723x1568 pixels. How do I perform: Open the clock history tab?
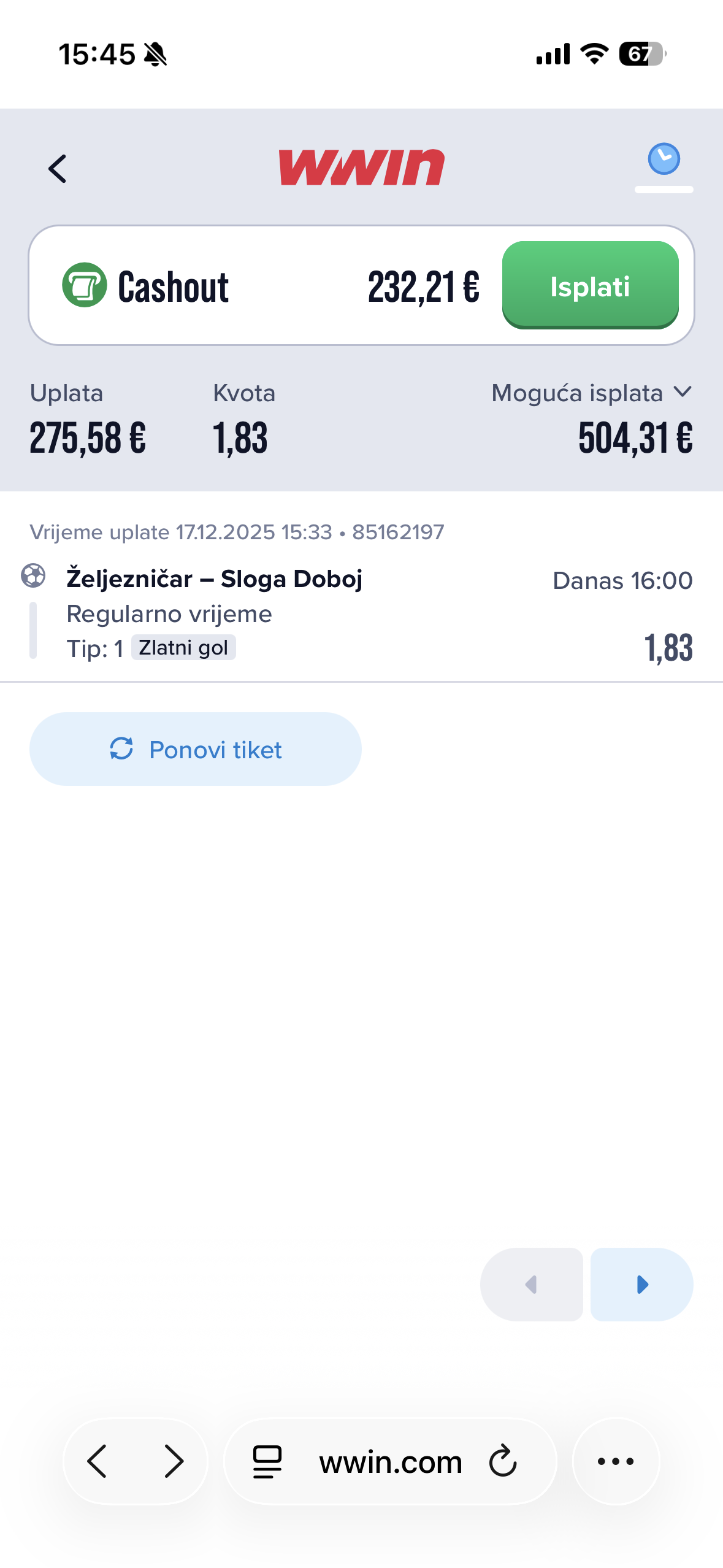[664, 159]
